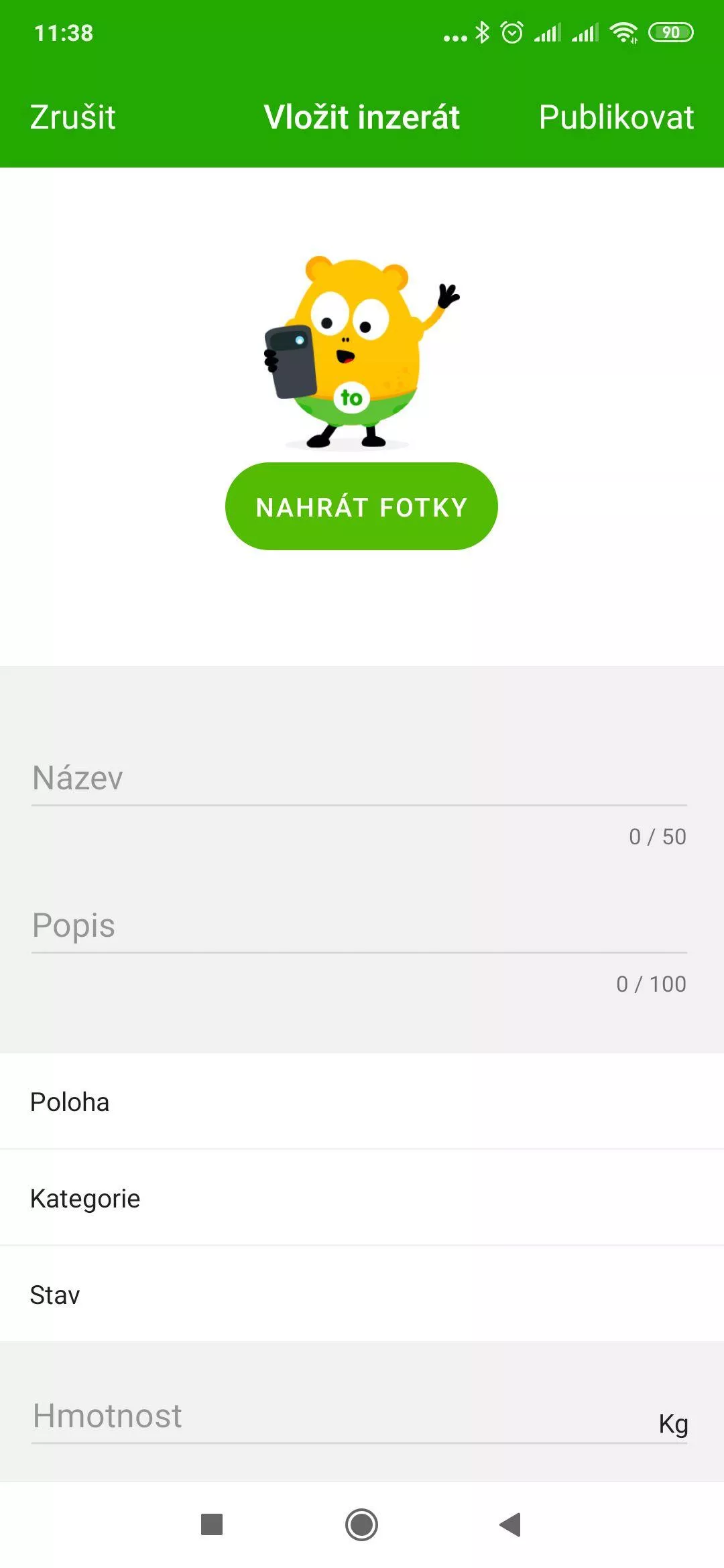
Task: Go back using the system back button
Action: pyautogui.click(x=511, y=1525)
